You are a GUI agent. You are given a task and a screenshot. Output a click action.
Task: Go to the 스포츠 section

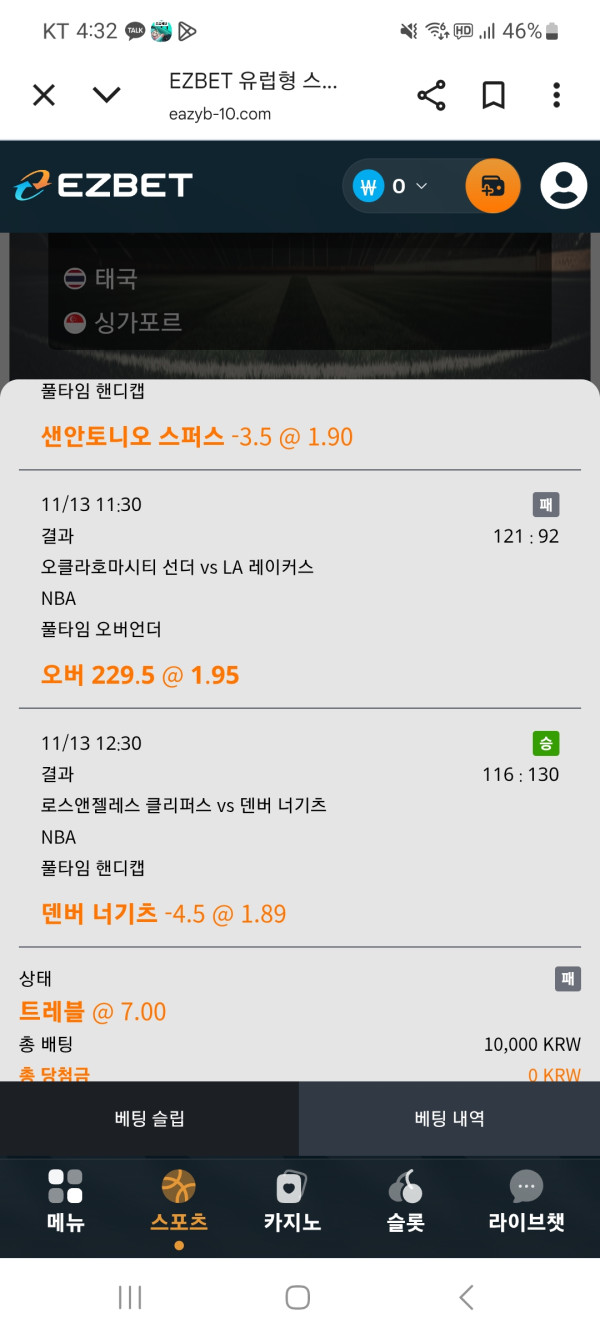tap(179, 1201)
